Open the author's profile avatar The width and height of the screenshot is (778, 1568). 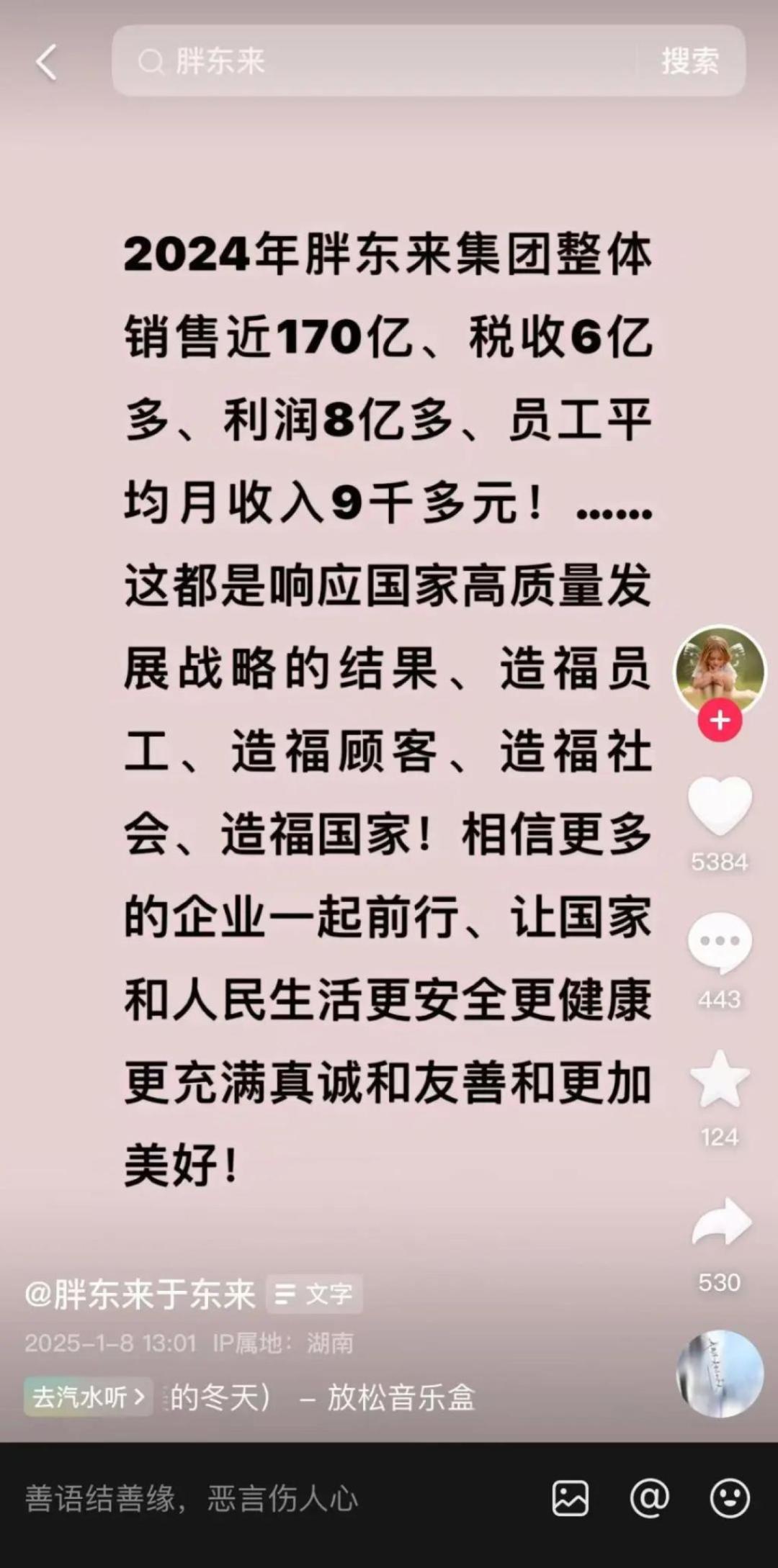pos(719,670)
